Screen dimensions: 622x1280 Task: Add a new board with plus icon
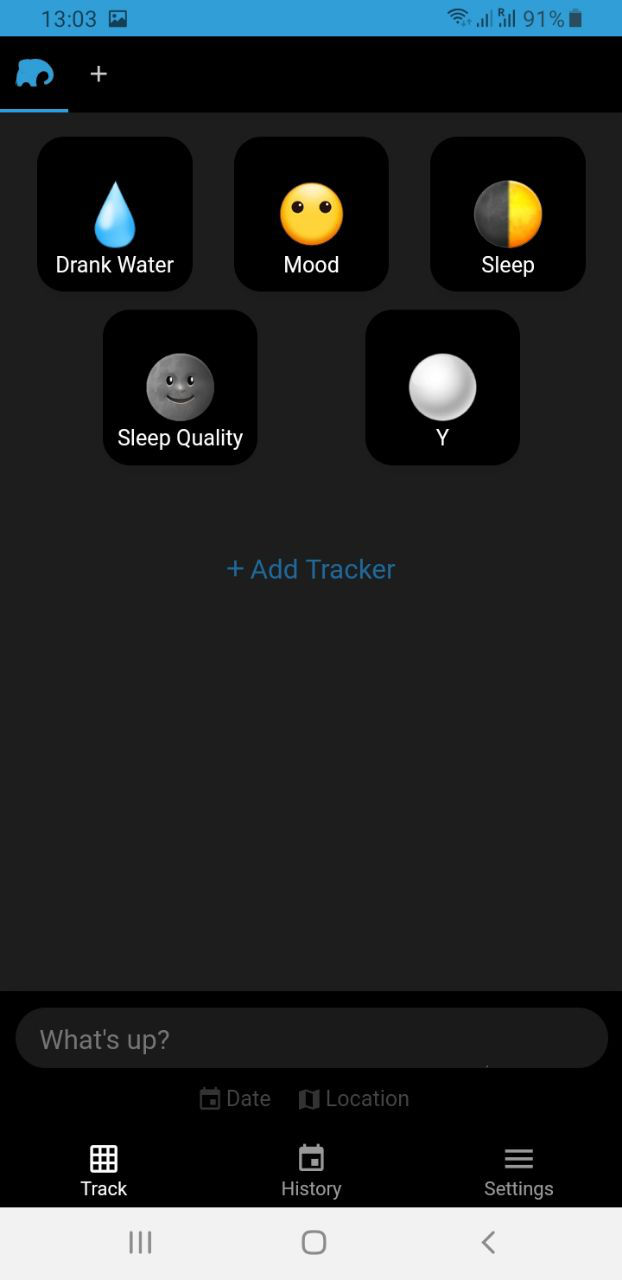point(98,74)
